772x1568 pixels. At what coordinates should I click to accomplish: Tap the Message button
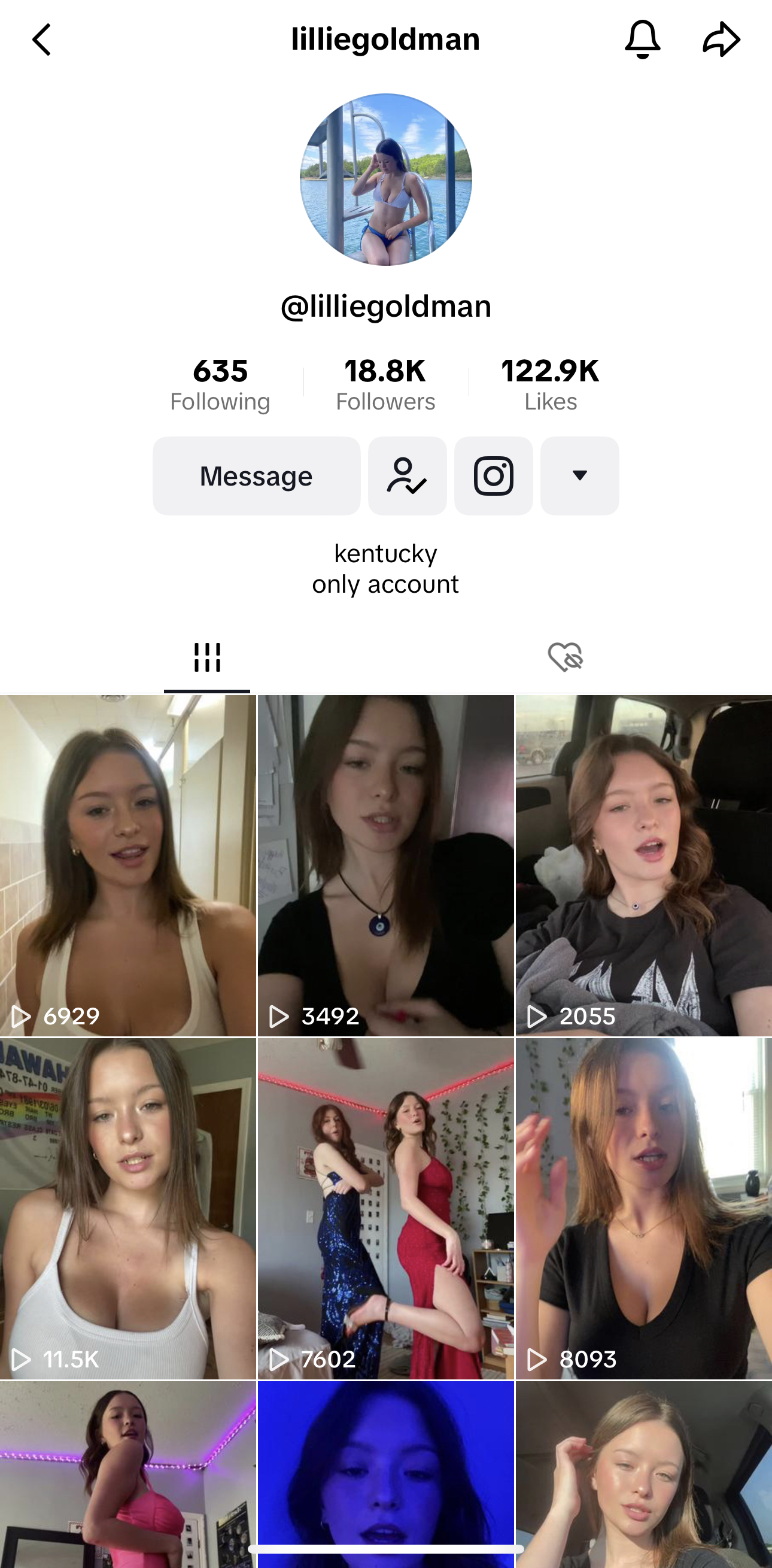(256, 476)
